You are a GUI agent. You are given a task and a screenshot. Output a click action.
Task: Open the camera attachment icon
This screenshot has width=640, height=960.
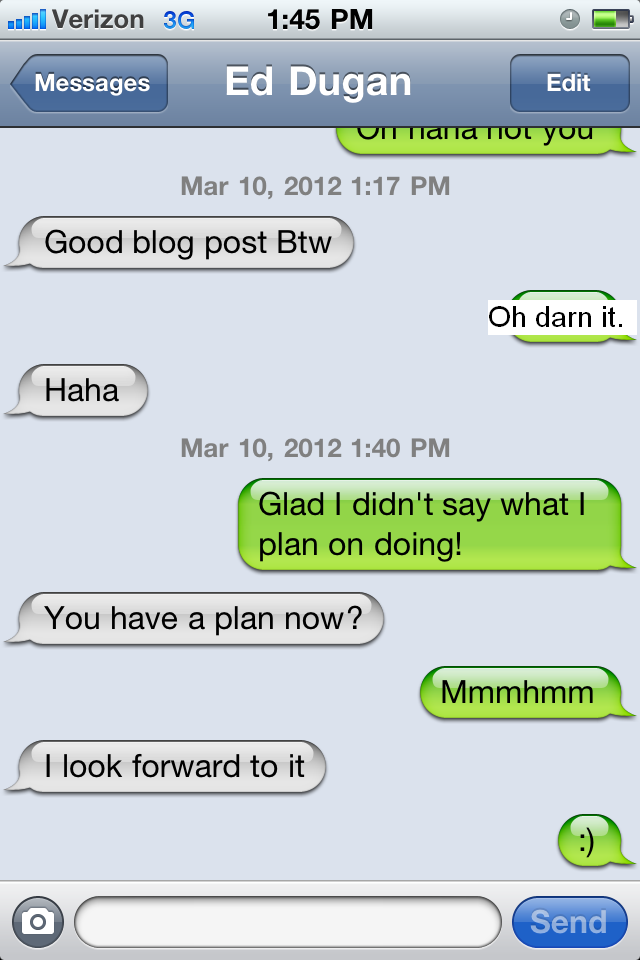coord(37,921)
